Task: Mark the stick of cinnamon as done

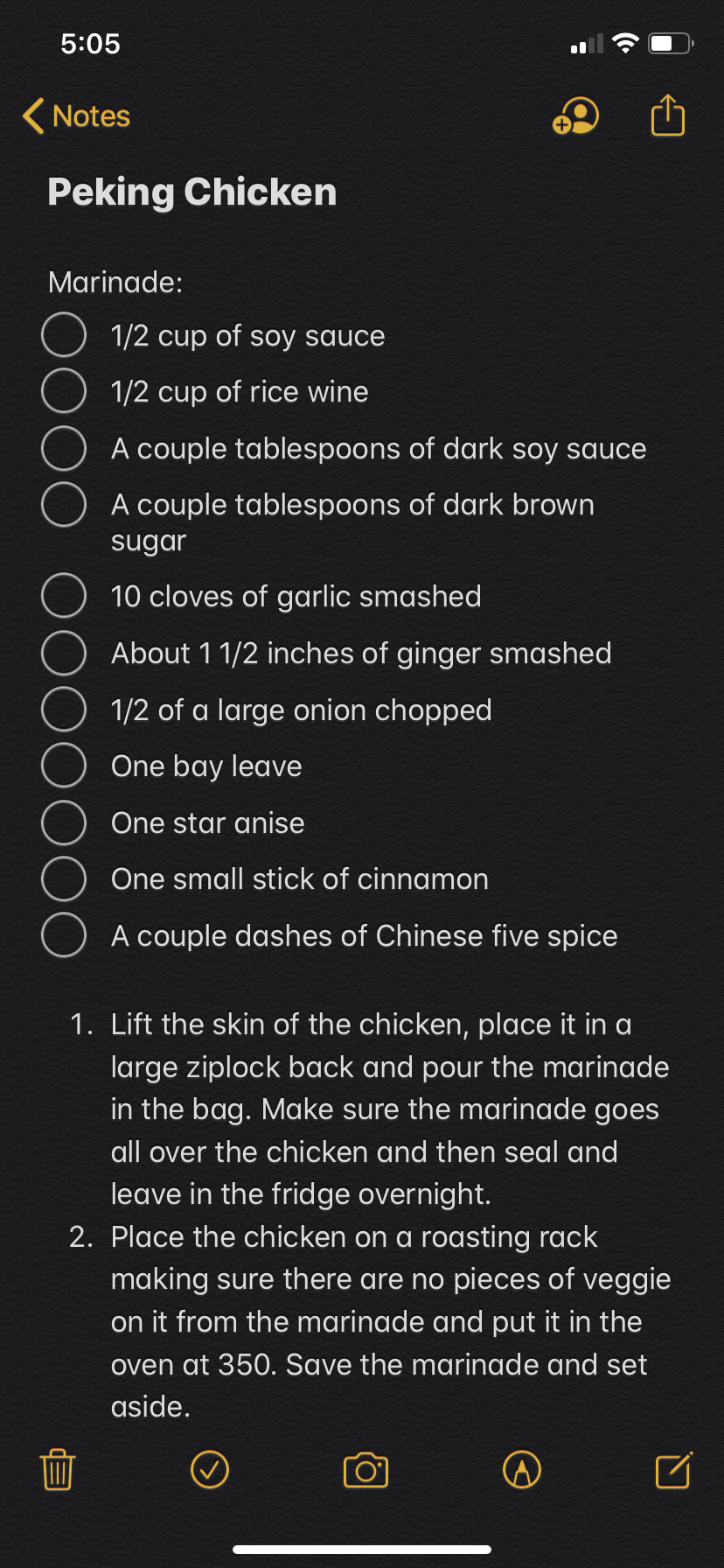Action: tap(64, 878)
